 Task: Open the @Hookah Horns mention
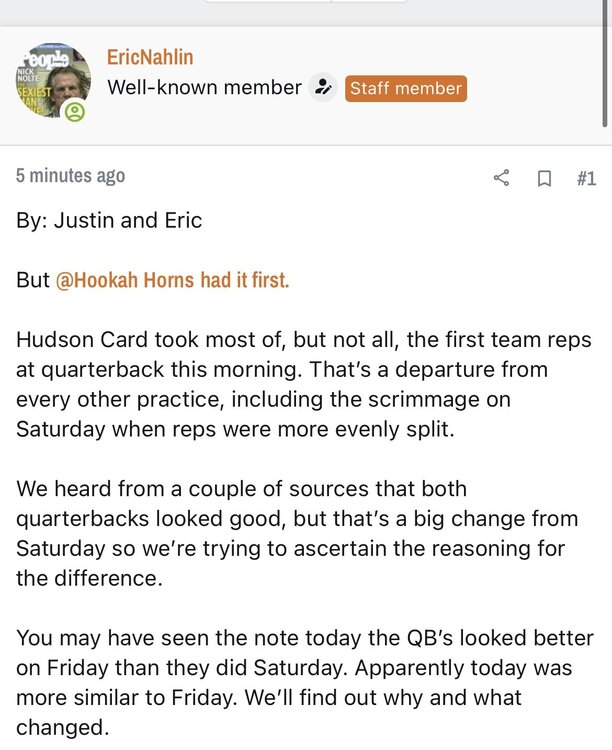coord(125,281)
